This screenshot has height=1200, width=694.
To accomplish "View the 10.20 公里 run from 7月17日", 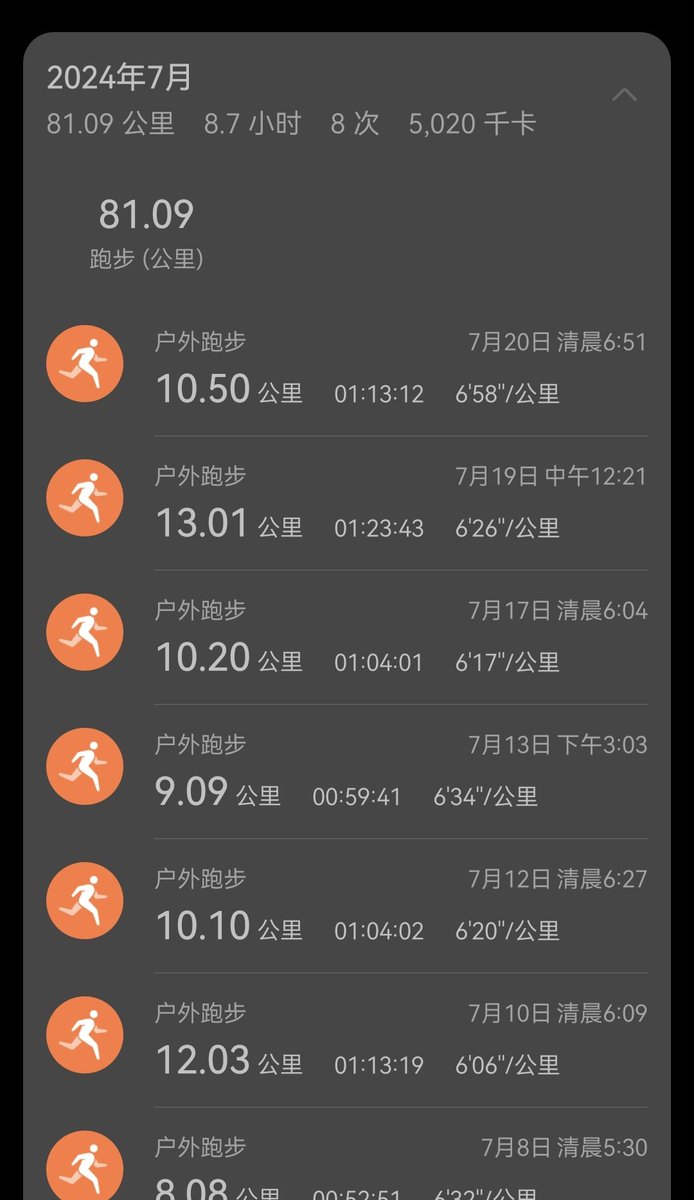I will 400,636.
